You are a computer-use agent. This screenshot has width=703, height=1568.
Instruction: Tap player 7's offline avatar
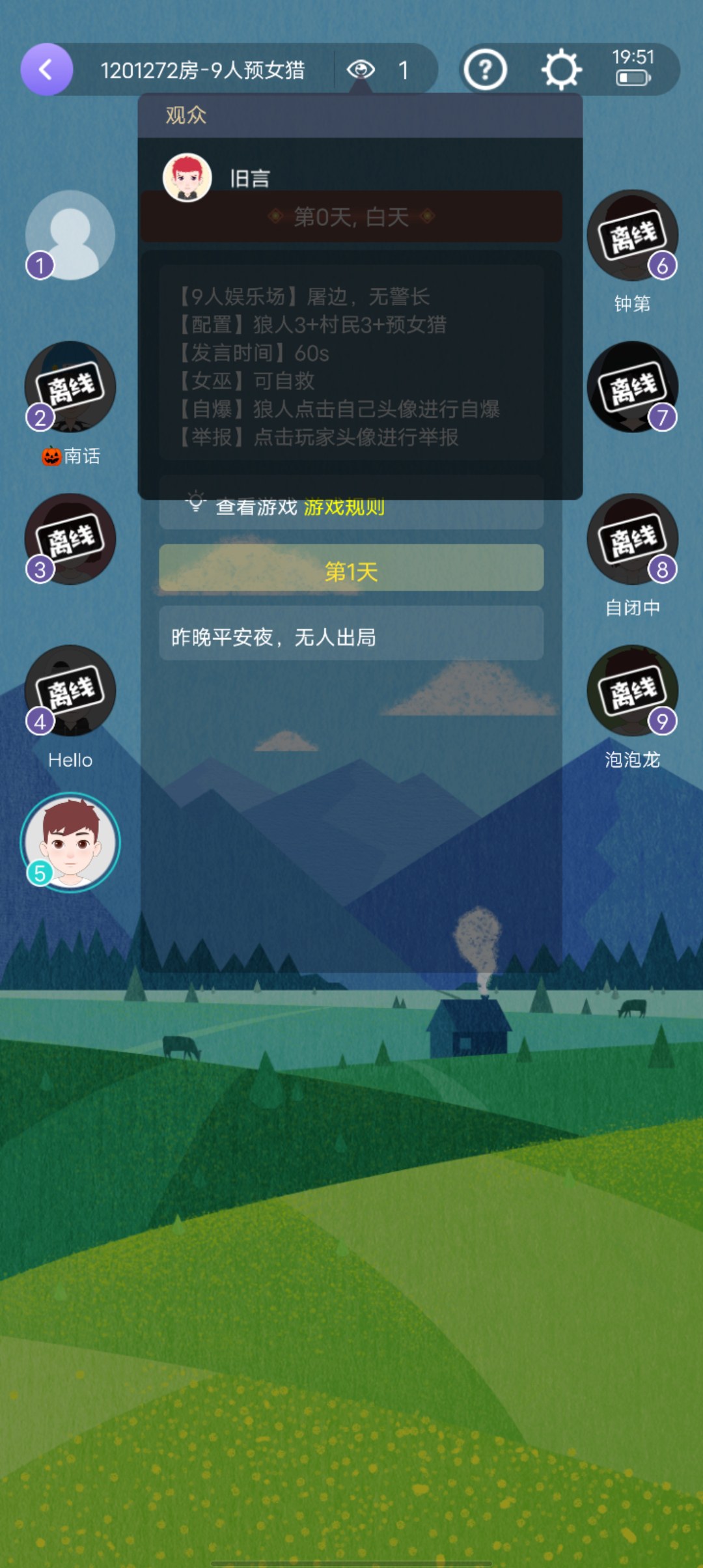tap(632, 387)
